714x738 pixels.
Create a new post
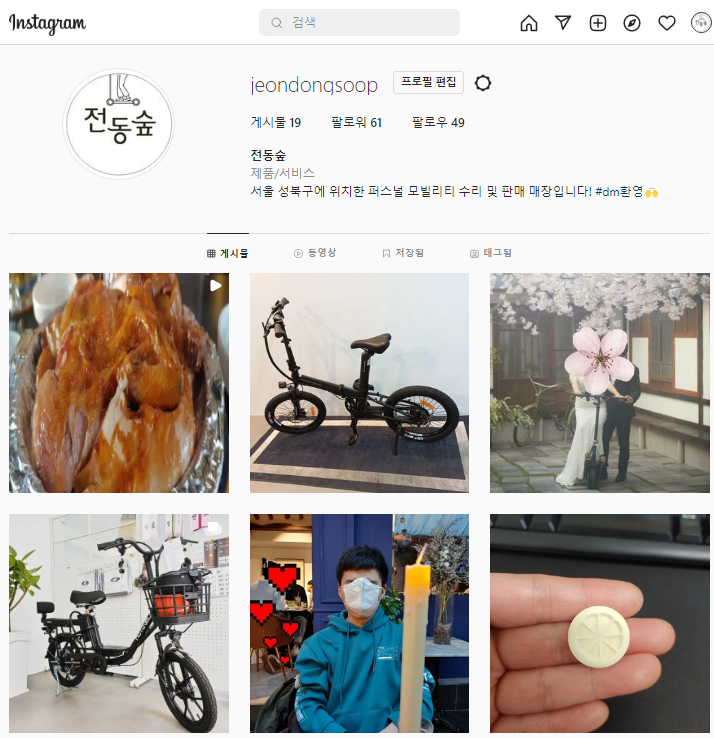click(x=598, y=23)
